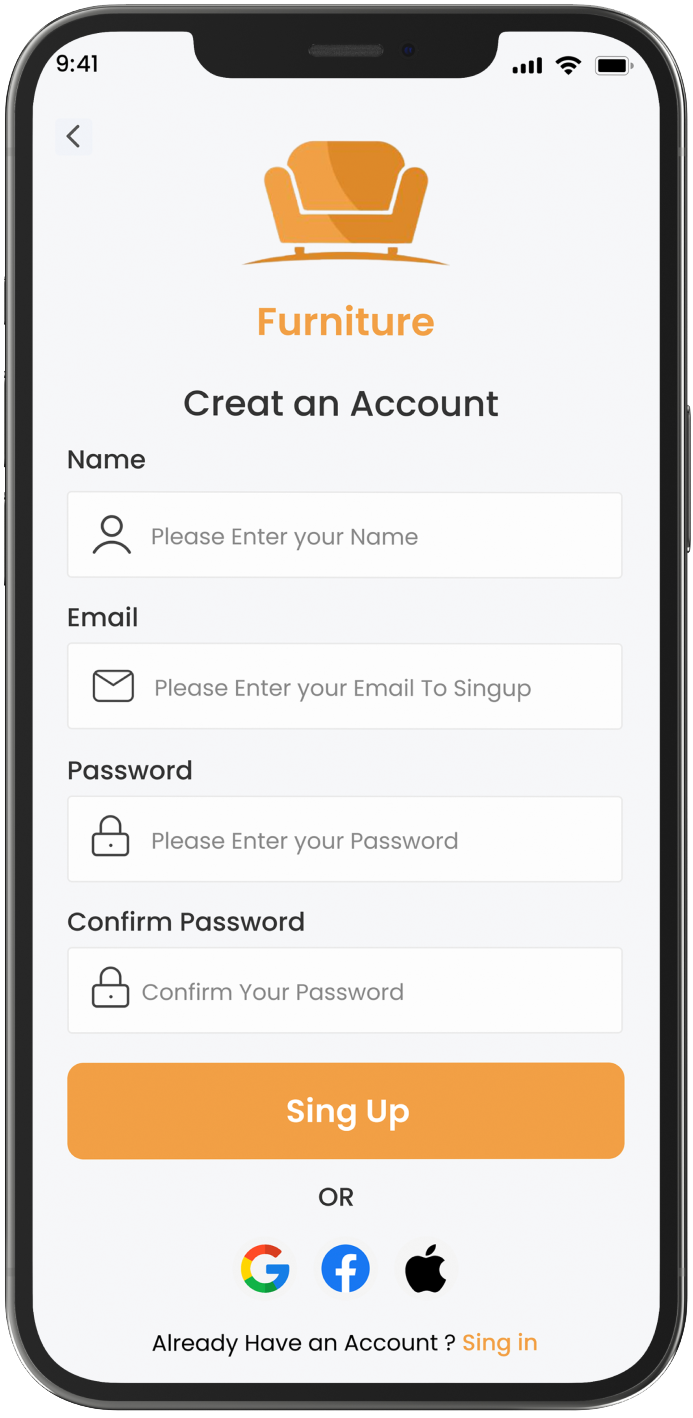Focus the Name input field
The image size is (693, 1418).
[345, 536]
